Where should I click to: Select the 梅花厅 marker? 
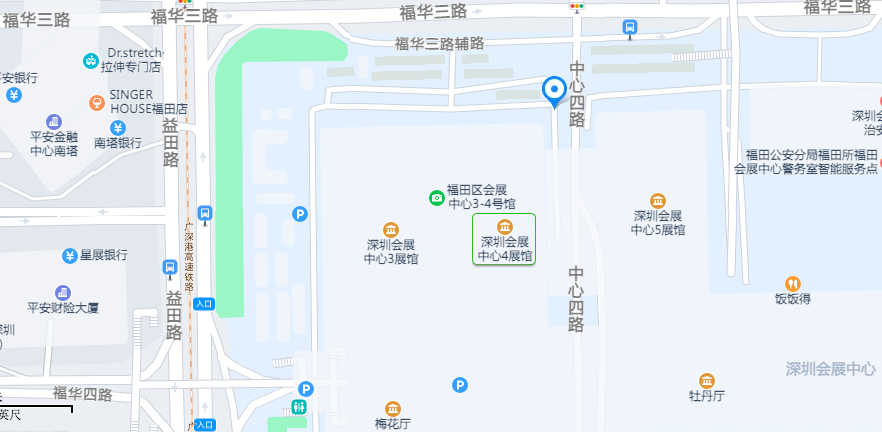coord(393,409)
